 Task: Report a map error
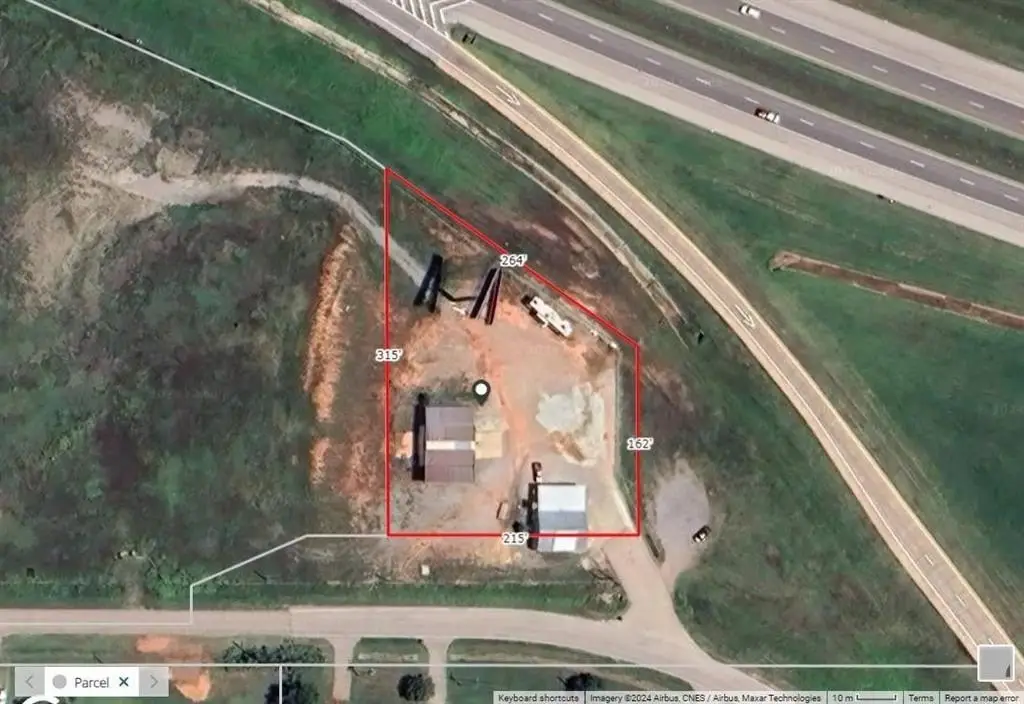point(981,698)
